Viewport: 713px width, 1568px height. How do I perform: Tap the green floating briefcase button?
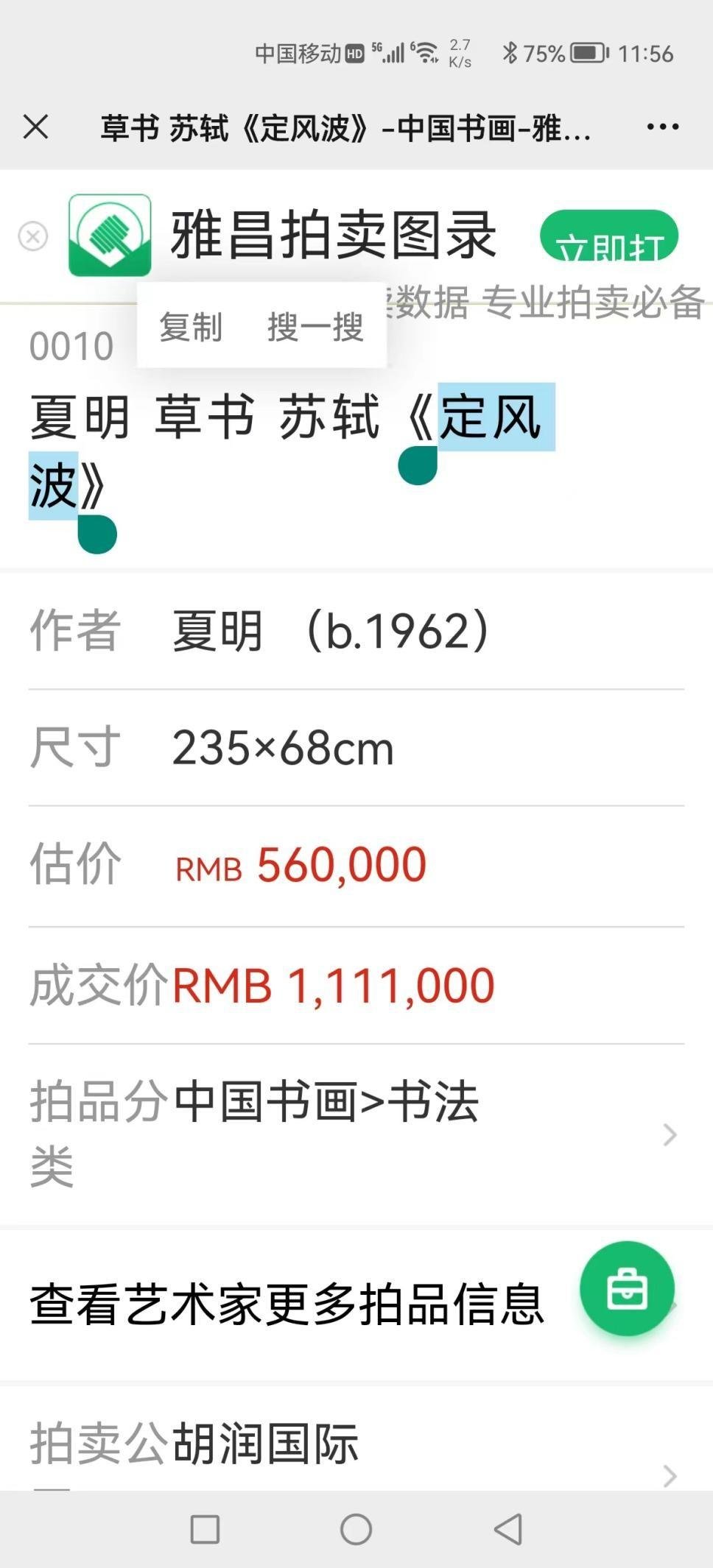[627, 1288]
